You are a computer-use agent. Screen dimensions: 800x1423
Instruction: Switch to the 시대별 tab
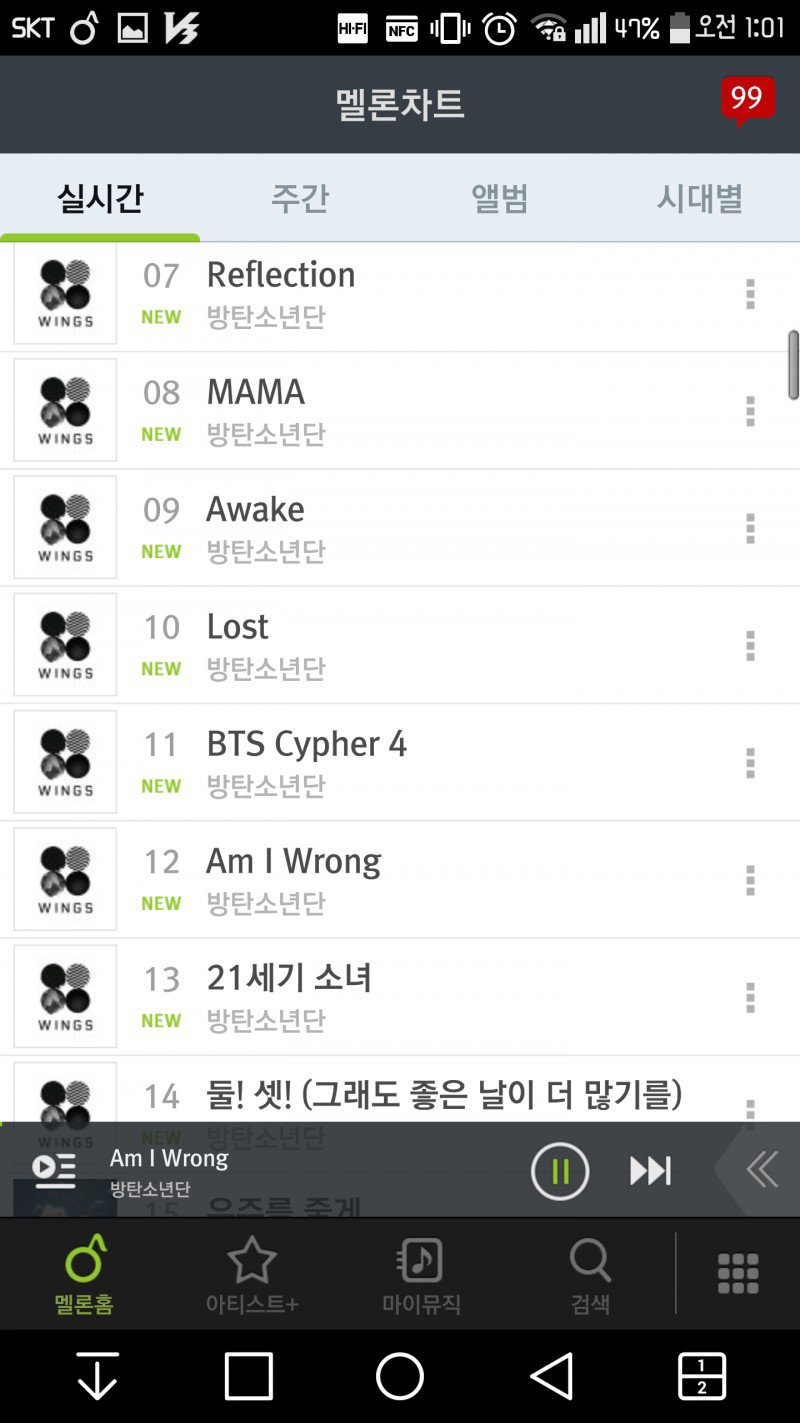(700, 198)
